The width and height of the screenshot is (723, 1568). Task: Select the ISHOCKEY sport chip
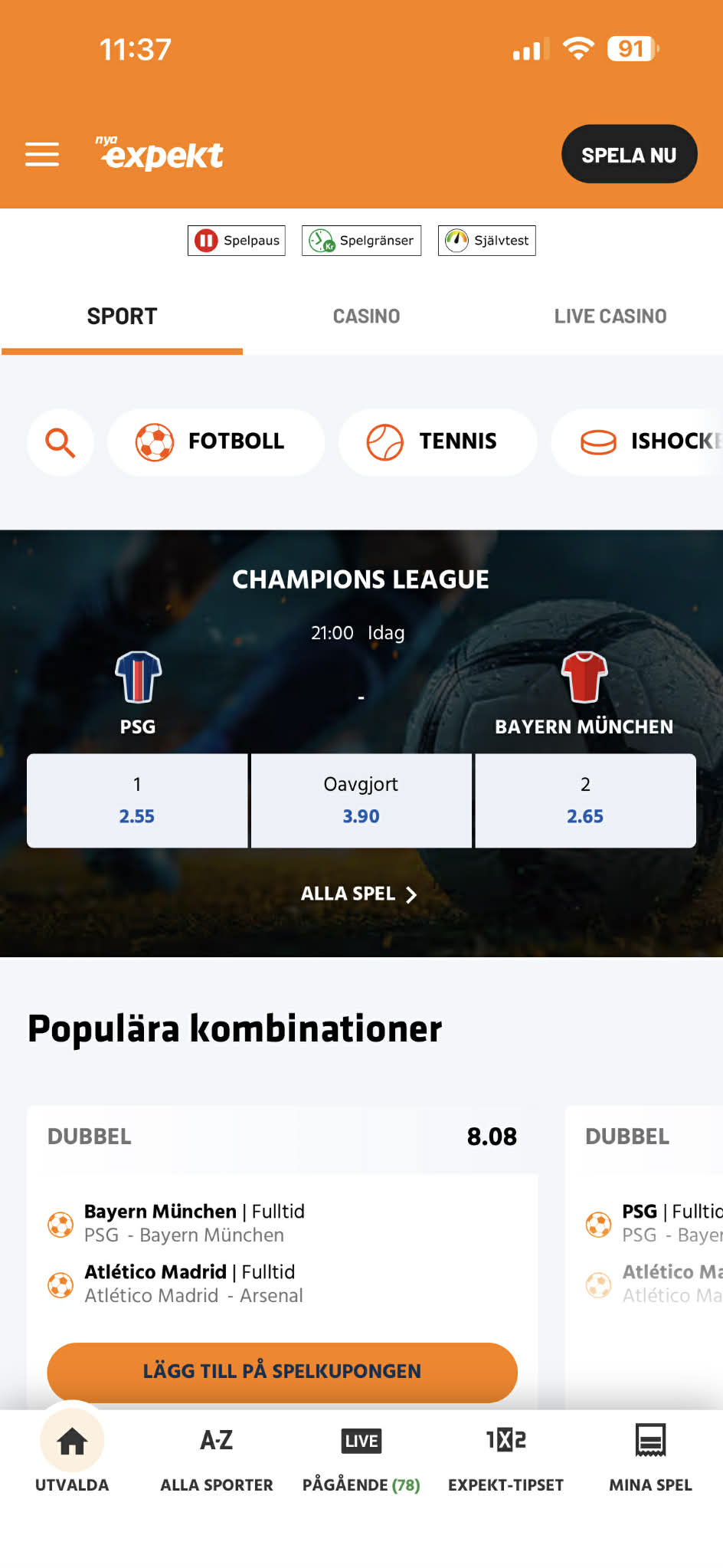click(643, 442)
